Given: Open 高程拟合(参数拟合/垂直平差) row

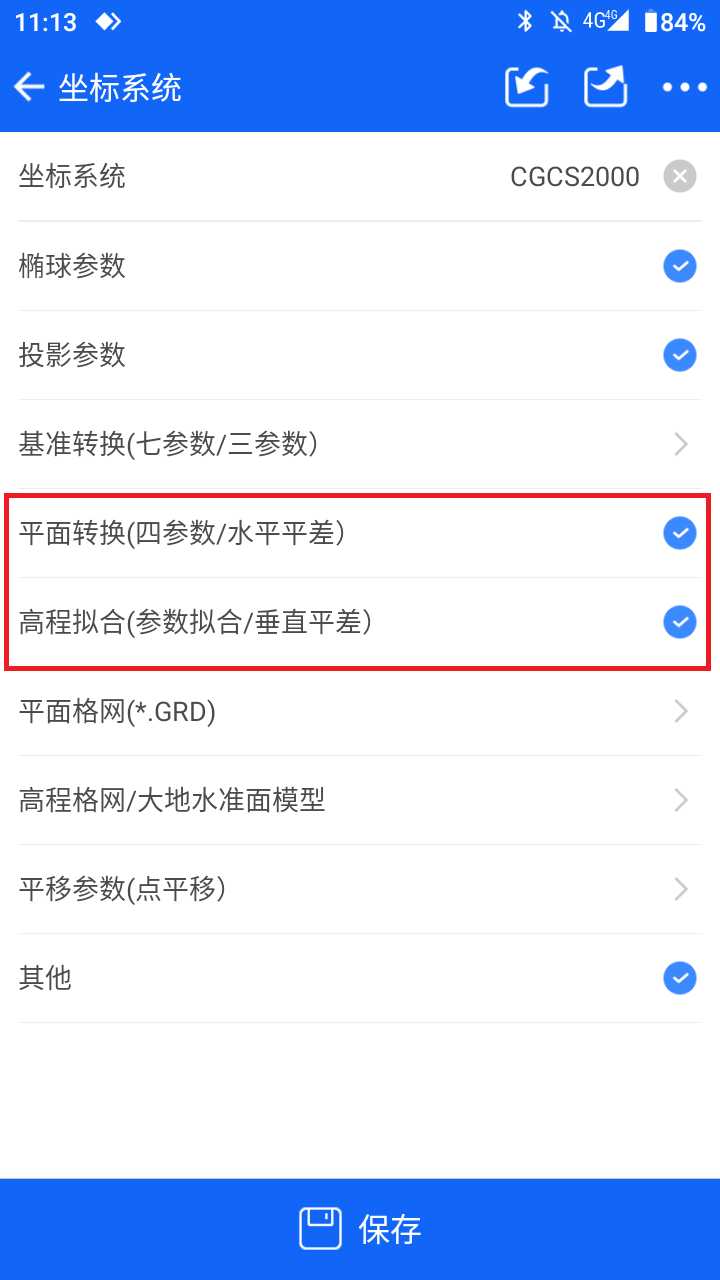Looking at the screenshot, I should [x=360, y=622].
